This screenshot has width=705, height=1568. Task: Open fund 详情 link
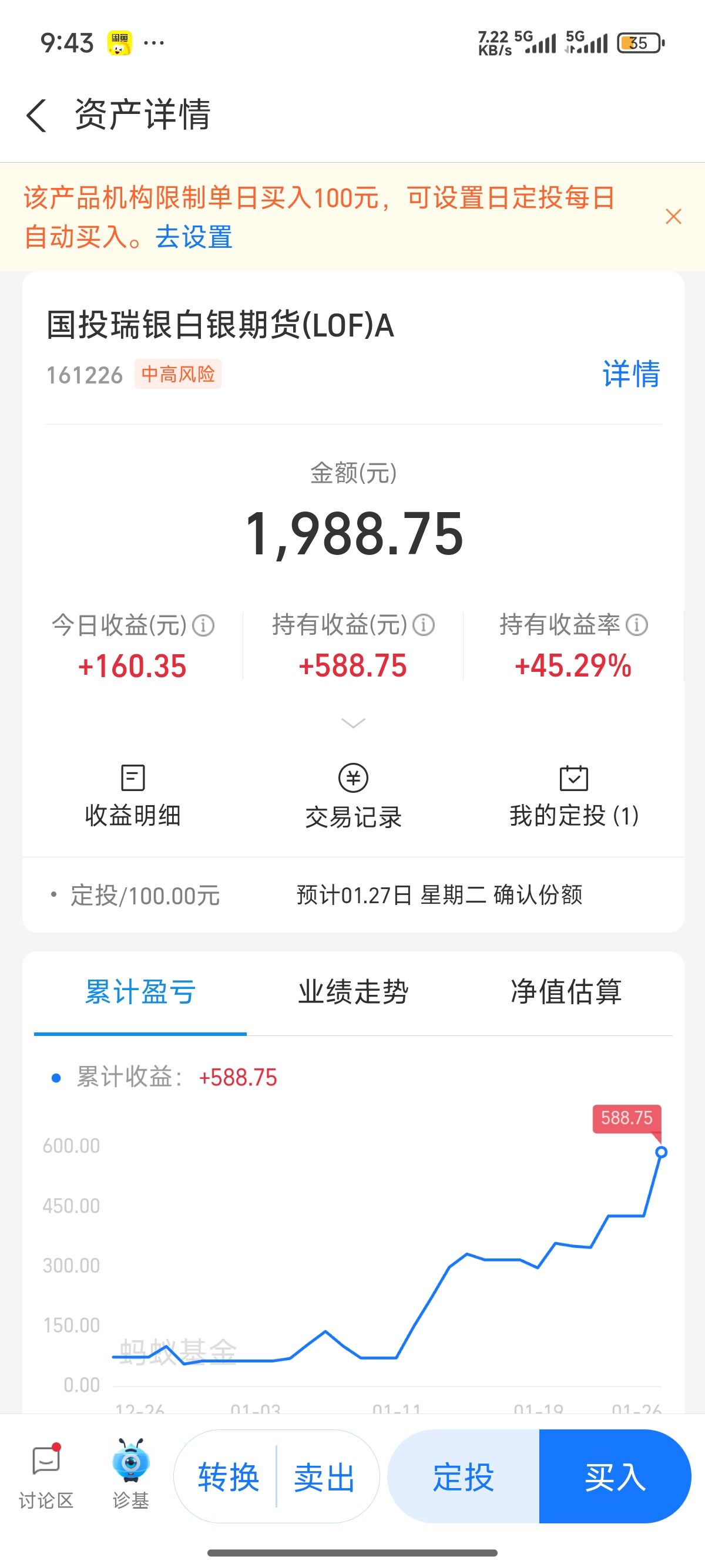coord(631,374)
